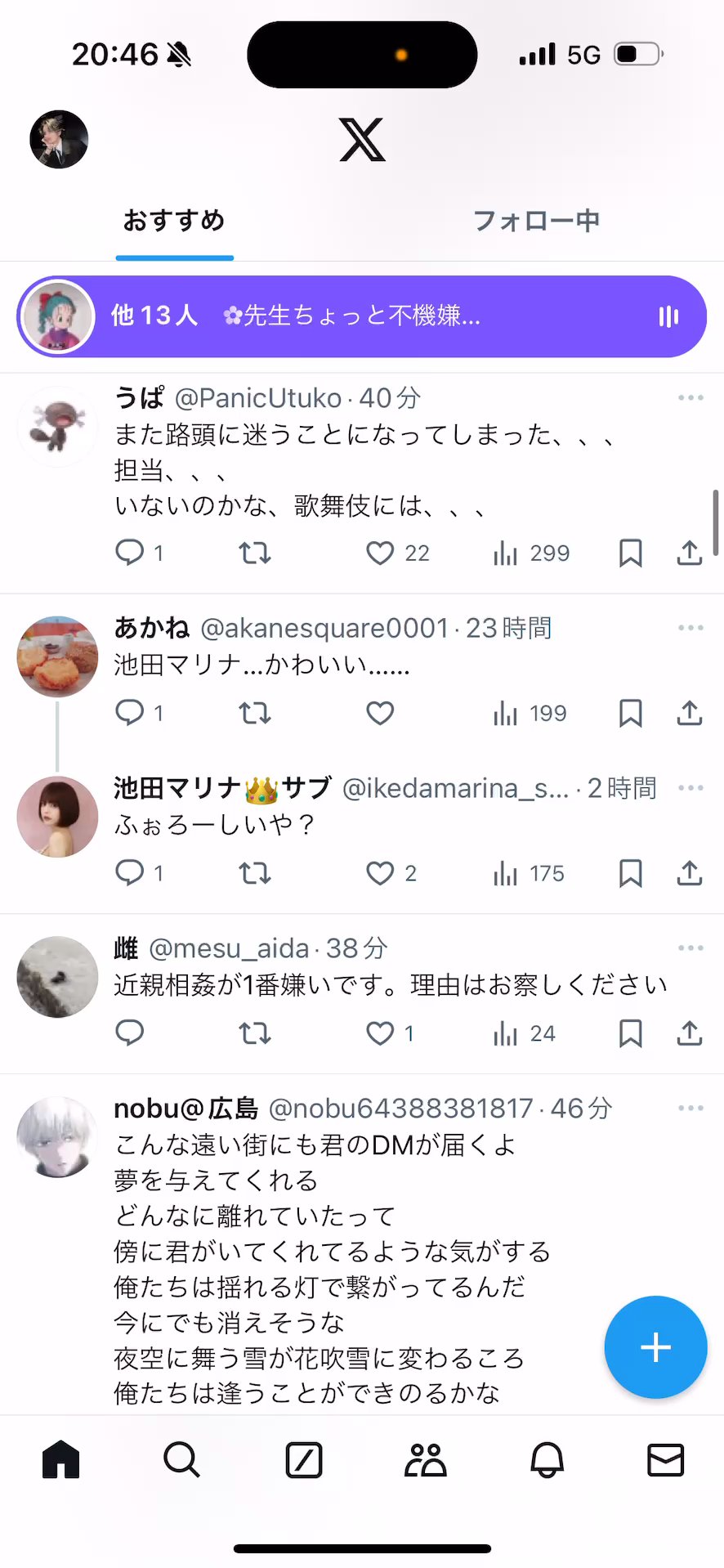Join the 先生ちょっと不機嫌 space banner
Image resolution: width=724 pixels, height=1568 pixels.
pyautogui.click(x=361, y=316)
